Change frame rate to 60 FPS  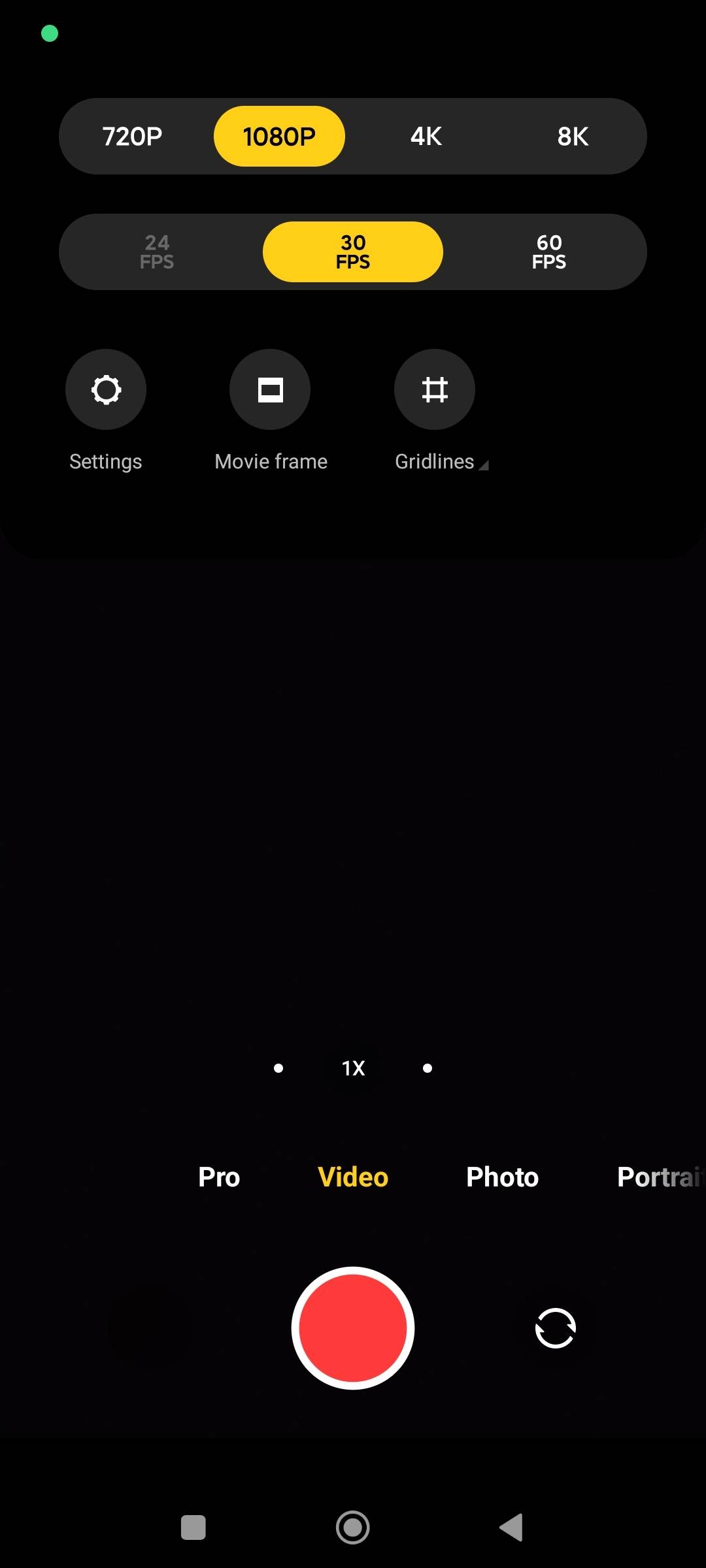[x=549, y=252]
